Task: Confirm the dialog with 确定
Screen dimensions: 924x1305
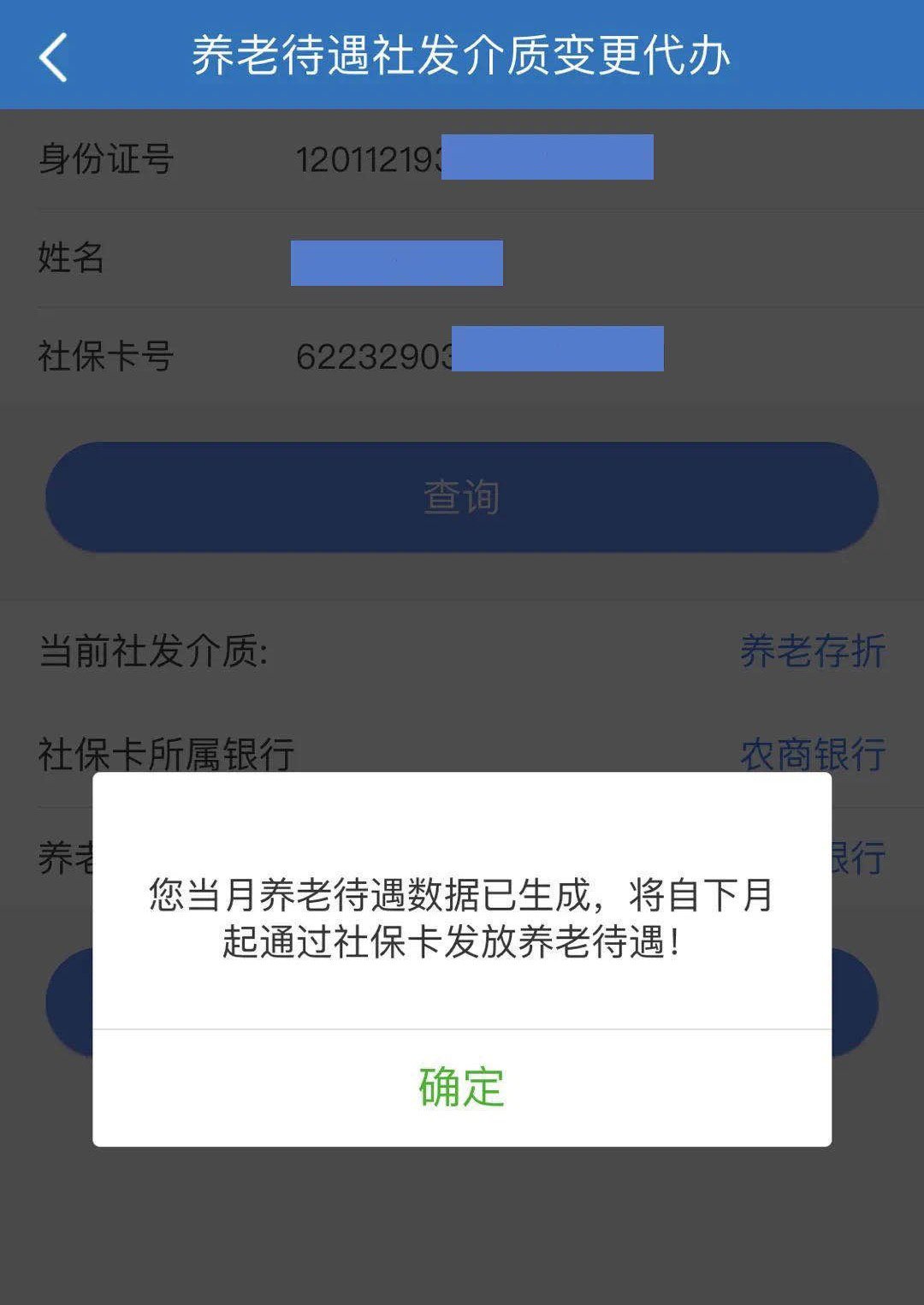Action: point(461,1087)
